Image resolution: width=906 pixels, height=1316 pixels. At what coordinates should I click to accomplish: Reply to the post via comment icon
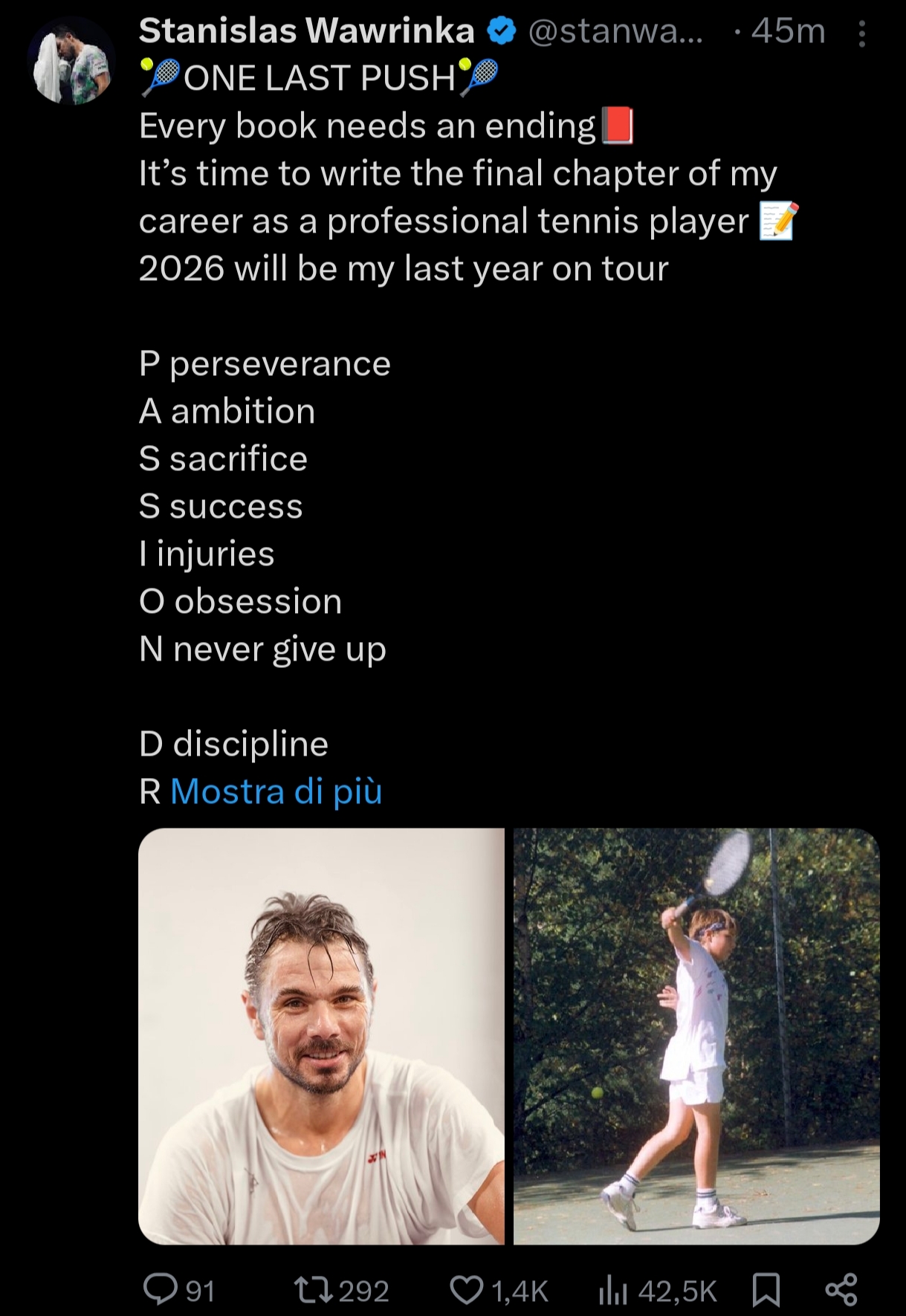point(179,1291)
